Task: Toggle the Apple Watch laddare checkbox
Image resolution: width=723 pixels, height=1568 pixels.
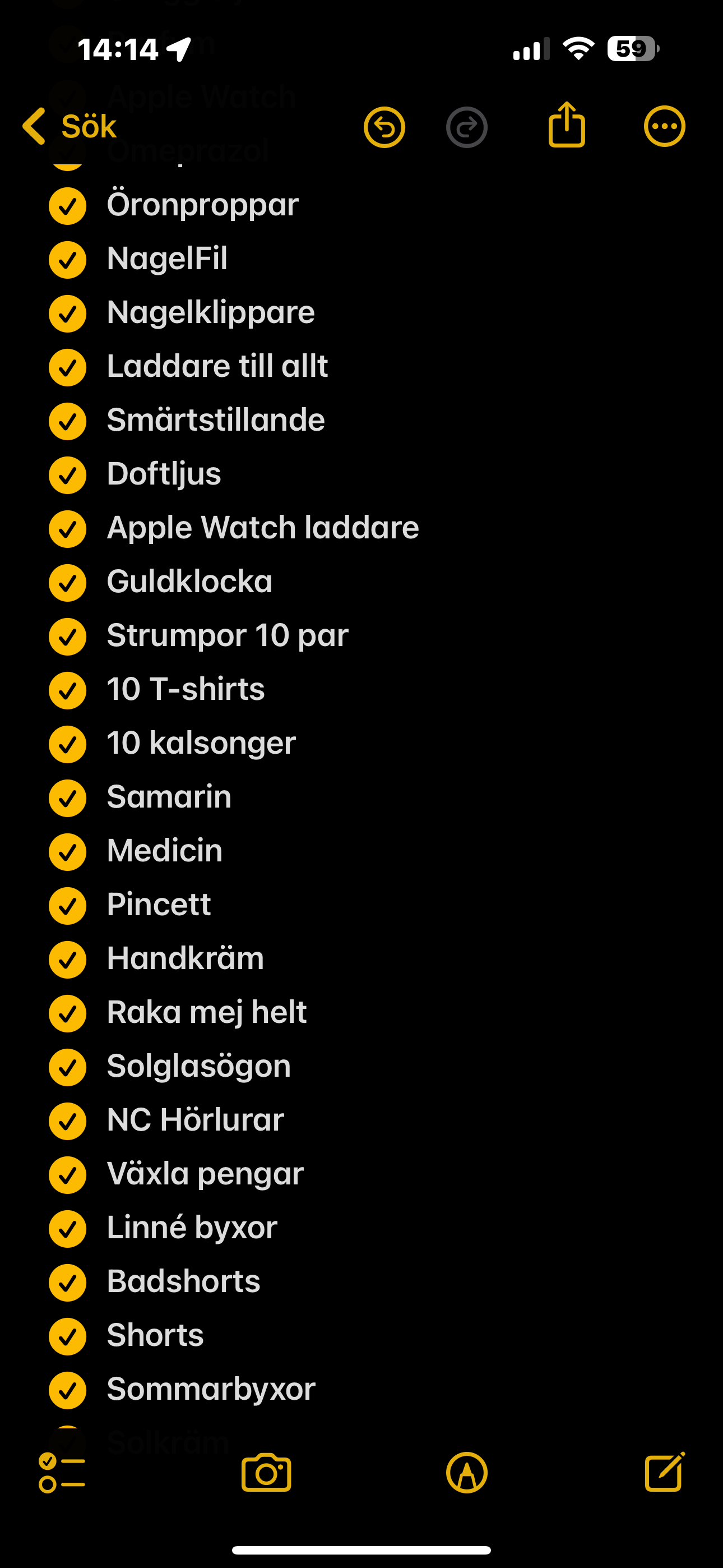Action: [68, 529]
